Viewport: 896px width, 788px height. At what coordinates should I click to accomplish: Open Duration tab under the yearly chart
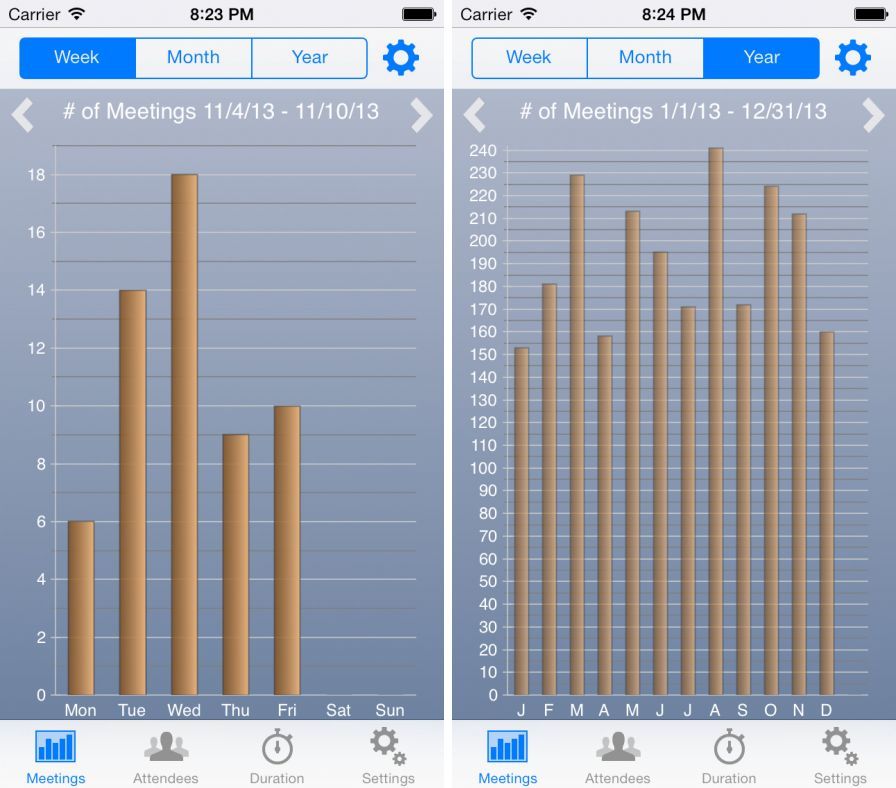click(729, 757)
